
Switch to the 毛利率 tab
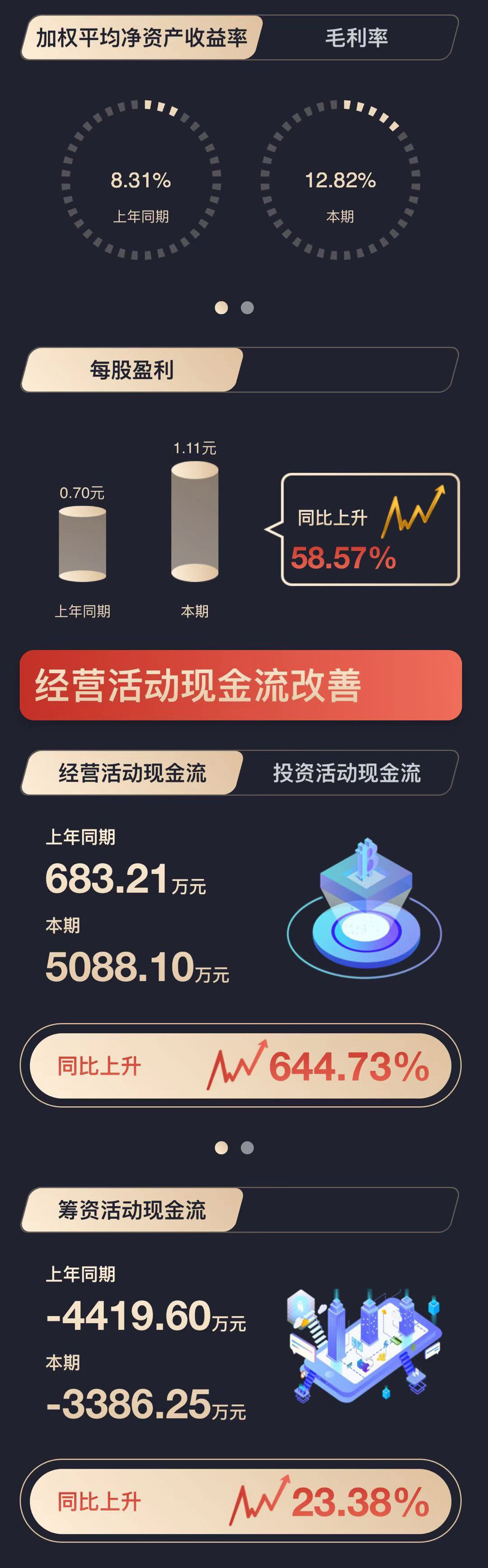pyautogui.click(x=356, y=38)
